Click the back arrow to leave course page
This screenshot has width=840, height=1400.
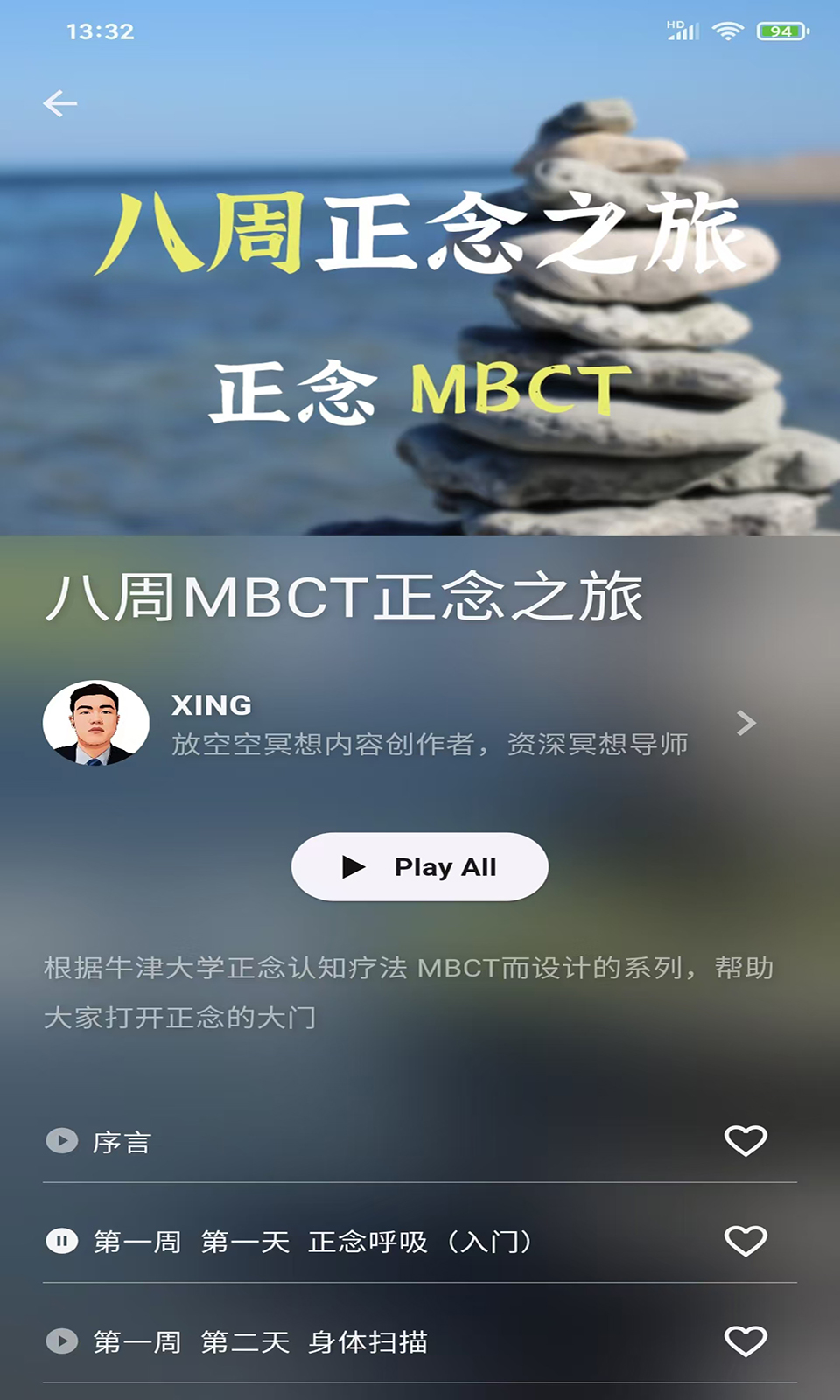pyautogui.click(x=59, y=101)
